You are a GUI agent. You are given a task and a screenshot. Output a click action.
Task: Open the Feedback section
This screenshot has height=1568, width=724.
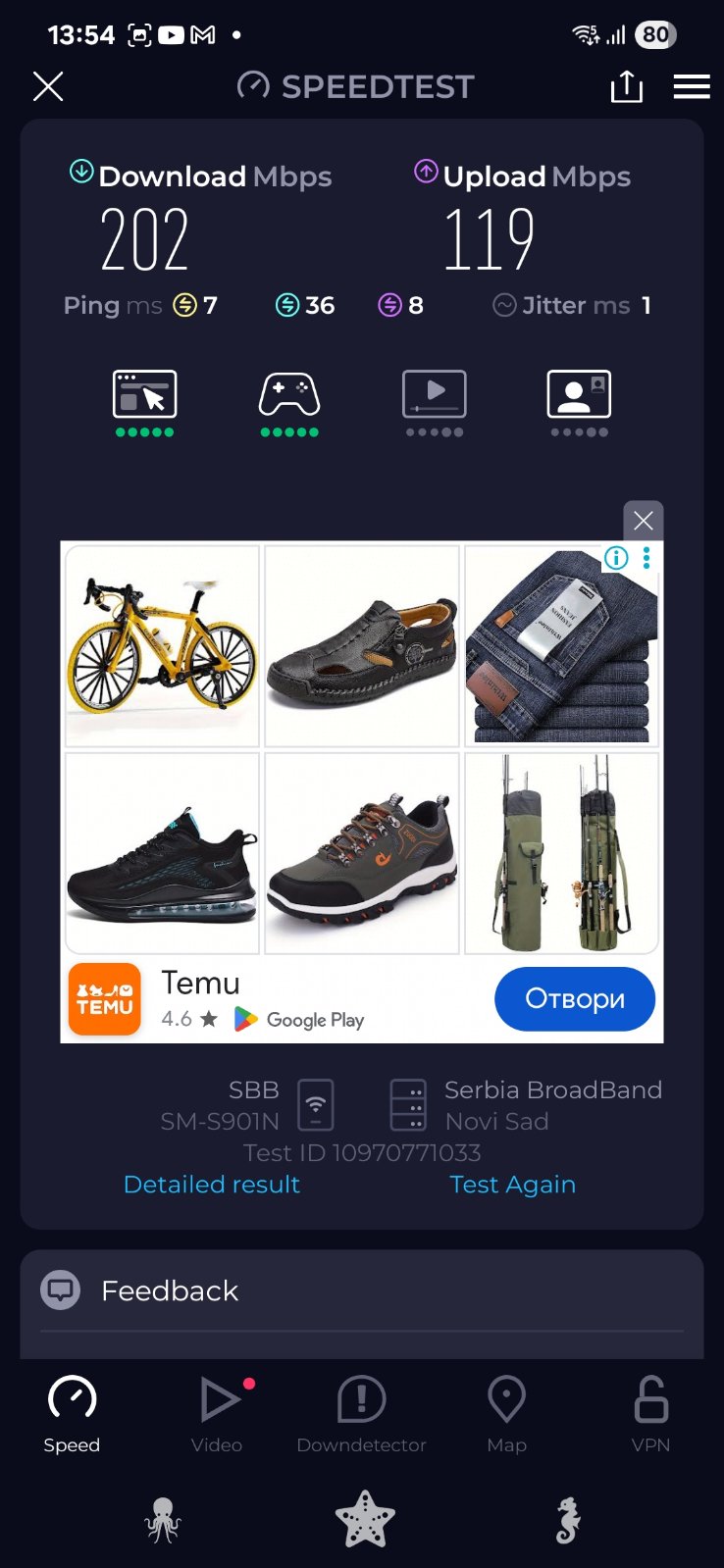click(169, 1290)
